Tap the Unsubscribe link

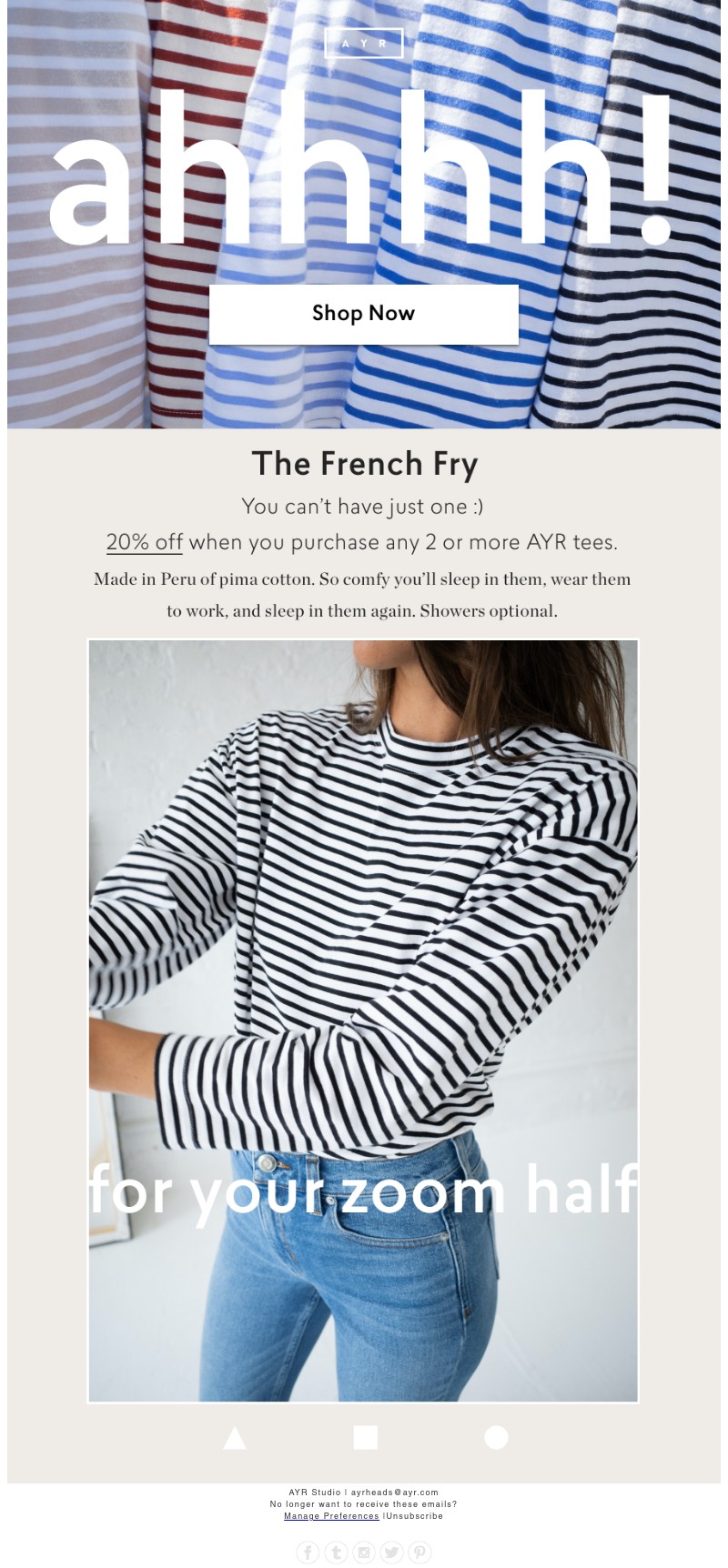tap(415, 1516)
